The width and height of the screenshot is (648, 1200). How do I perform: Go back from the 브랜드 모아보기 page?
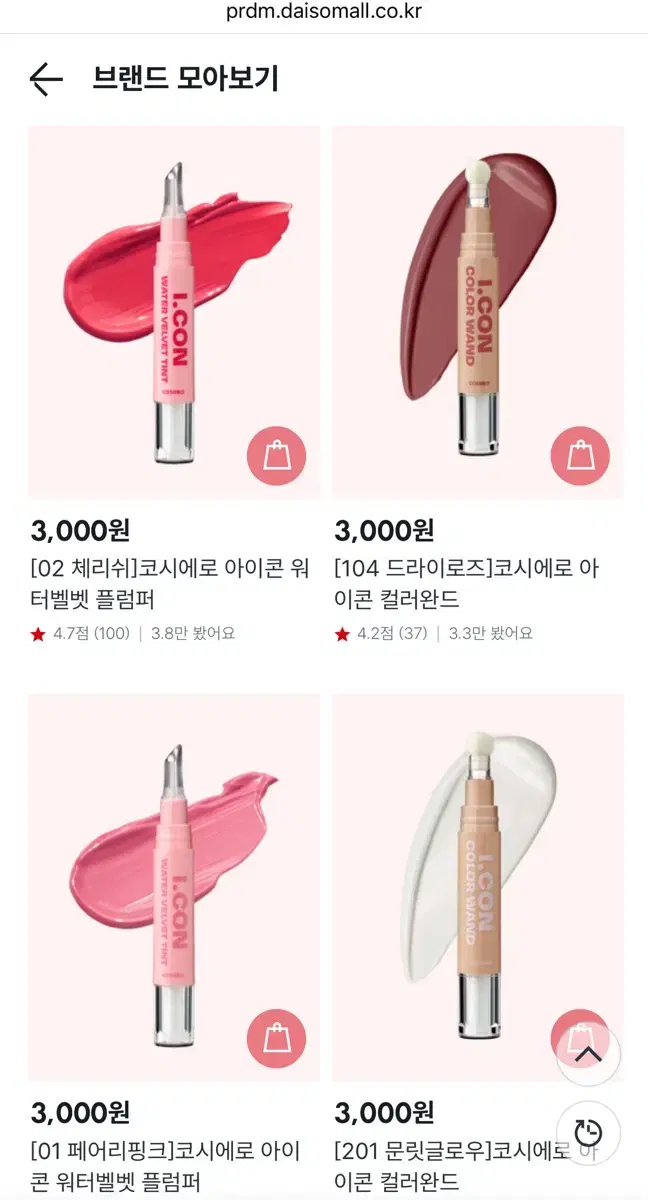(46, 79)
